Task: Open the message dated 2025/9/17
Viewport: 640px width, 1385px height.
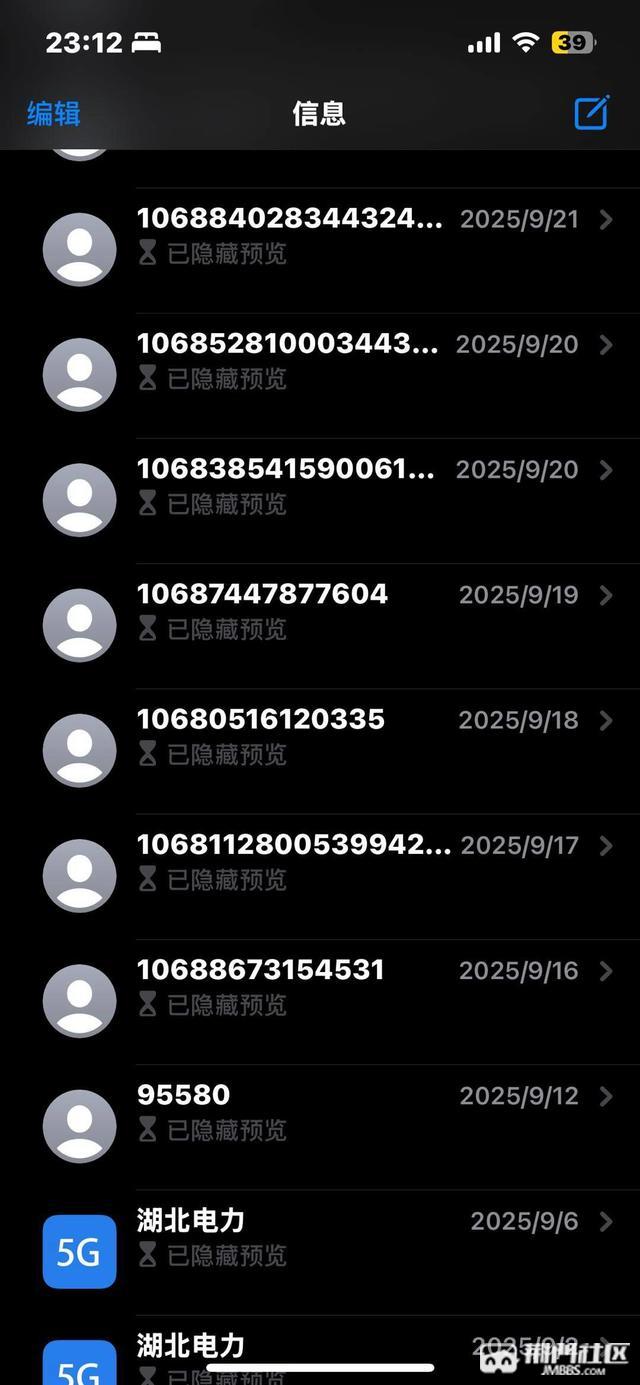Action: pos(360,862)
